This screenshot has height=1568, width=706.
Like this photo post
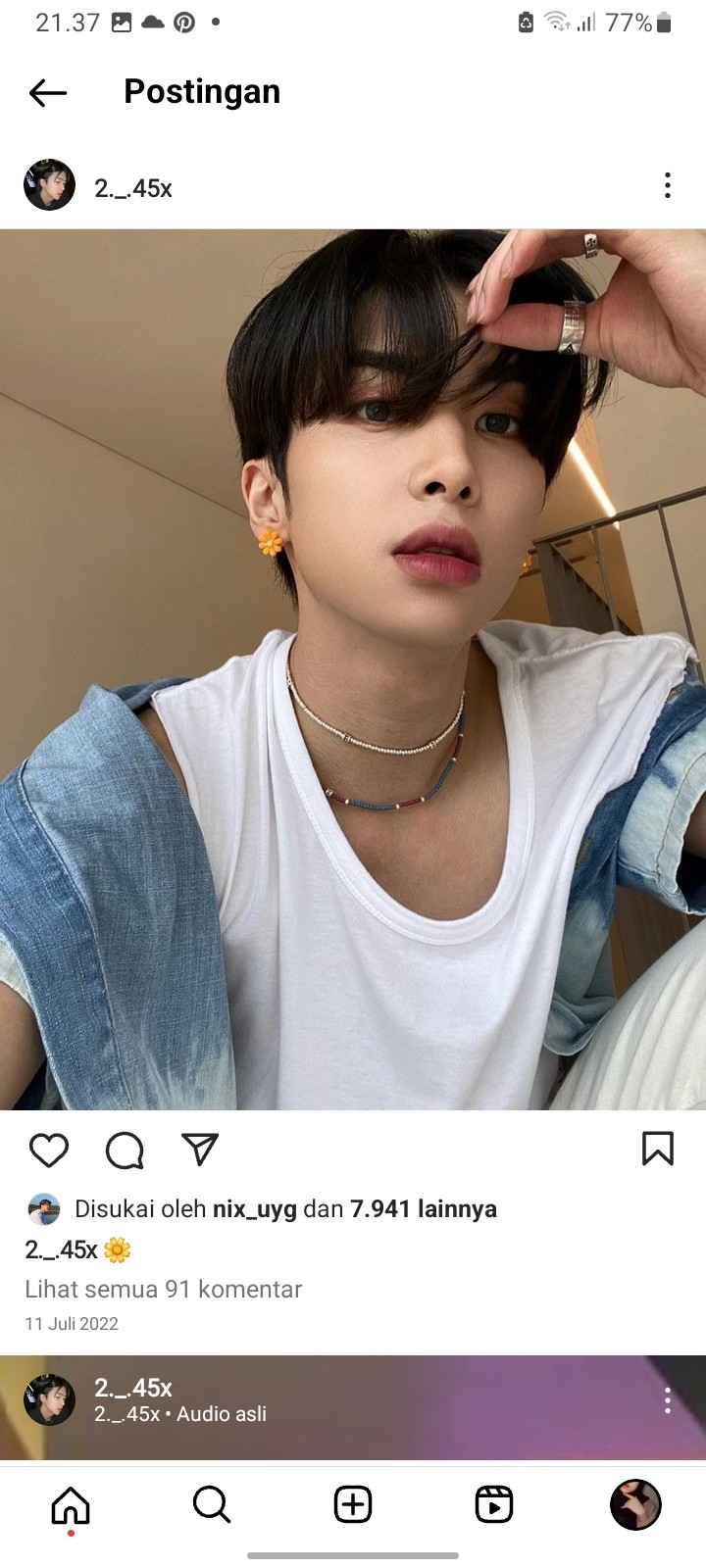coord(48,1150)
